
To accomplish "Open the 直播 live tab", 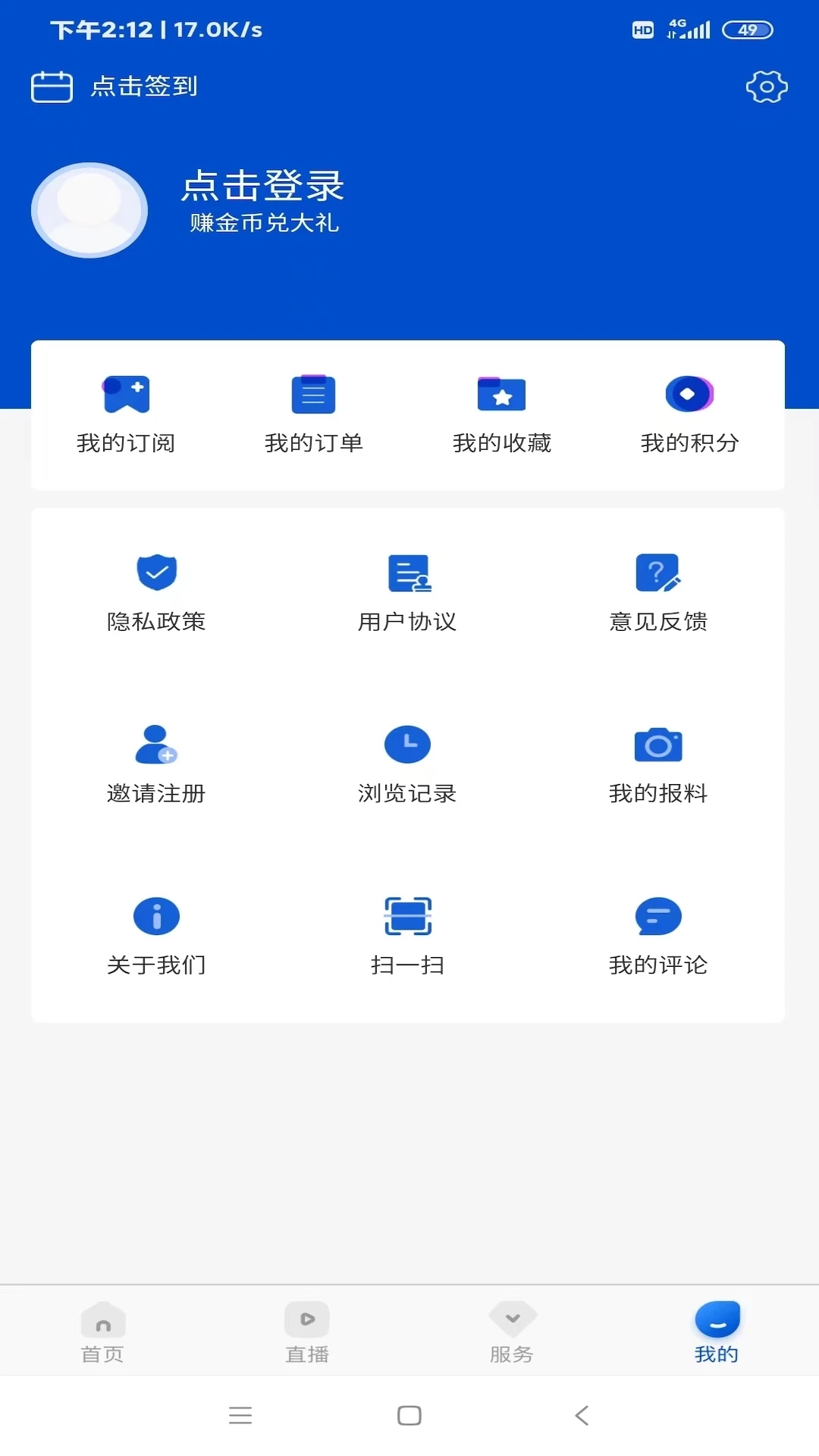I will tap(307, 1331).
